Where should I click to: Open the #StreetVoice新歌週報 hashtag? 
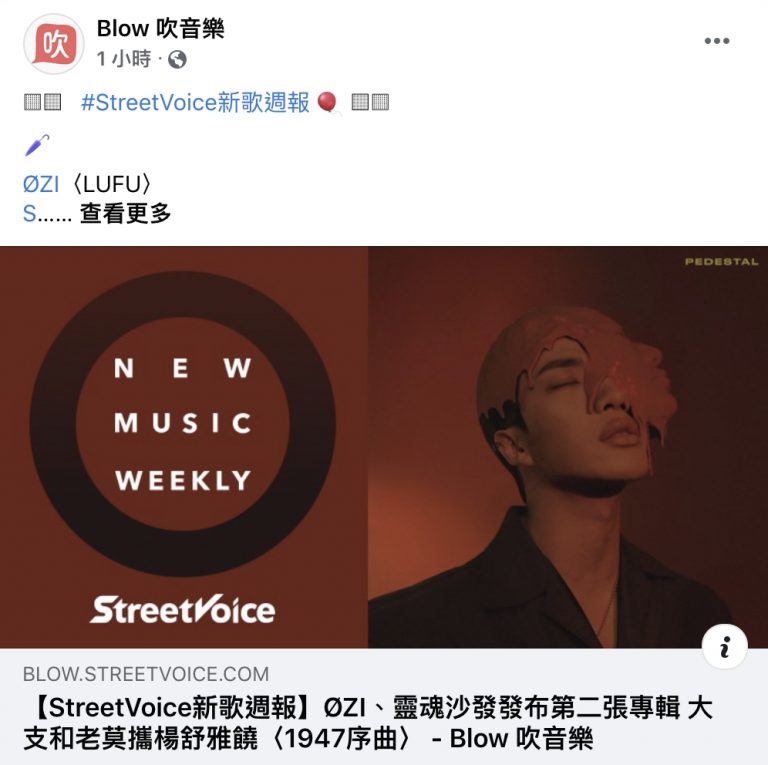pos(195,103)
